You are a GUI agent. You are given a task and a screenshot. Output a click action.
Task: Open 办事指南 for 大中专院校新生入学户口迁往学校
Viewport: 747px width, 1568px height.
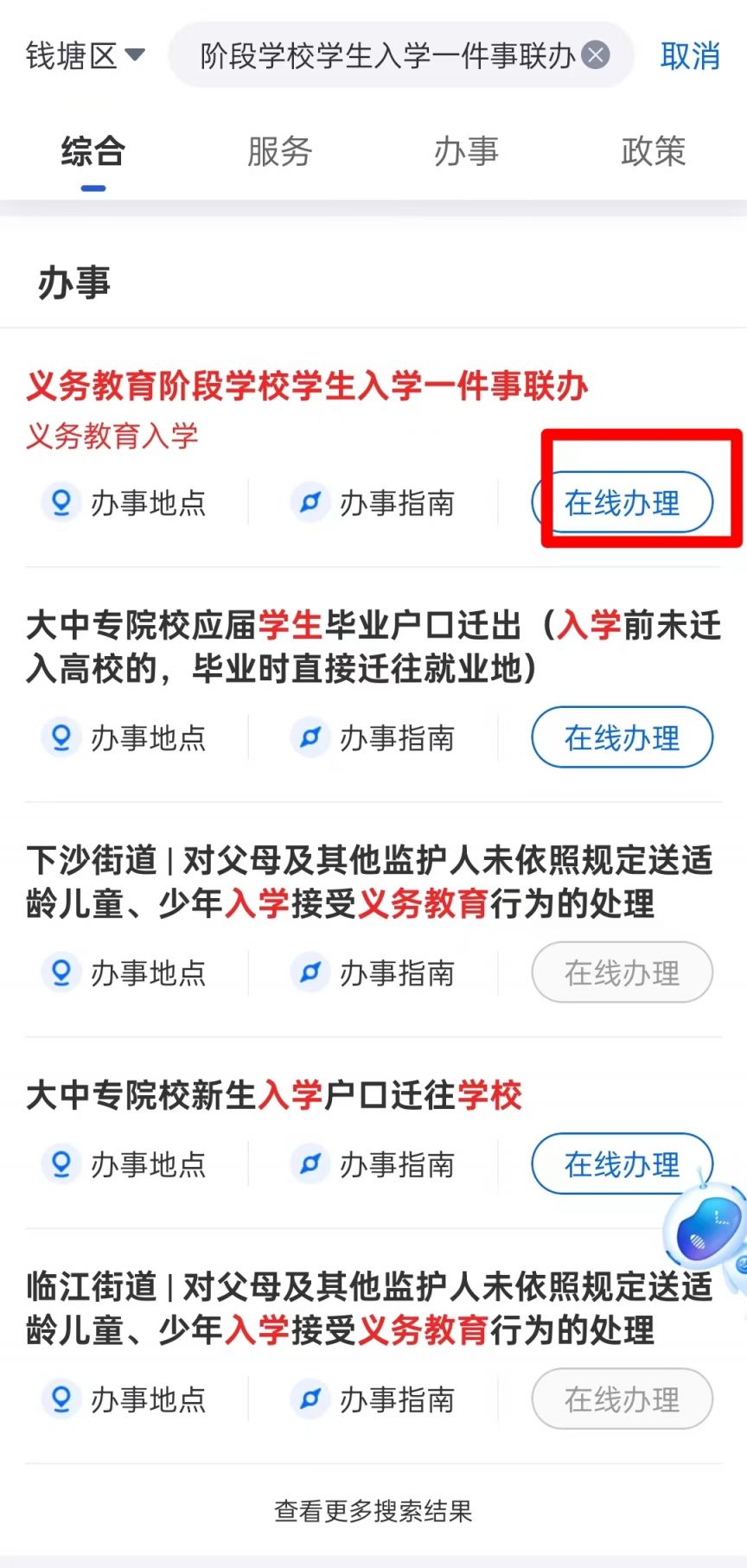click(x=373, y=1164)
